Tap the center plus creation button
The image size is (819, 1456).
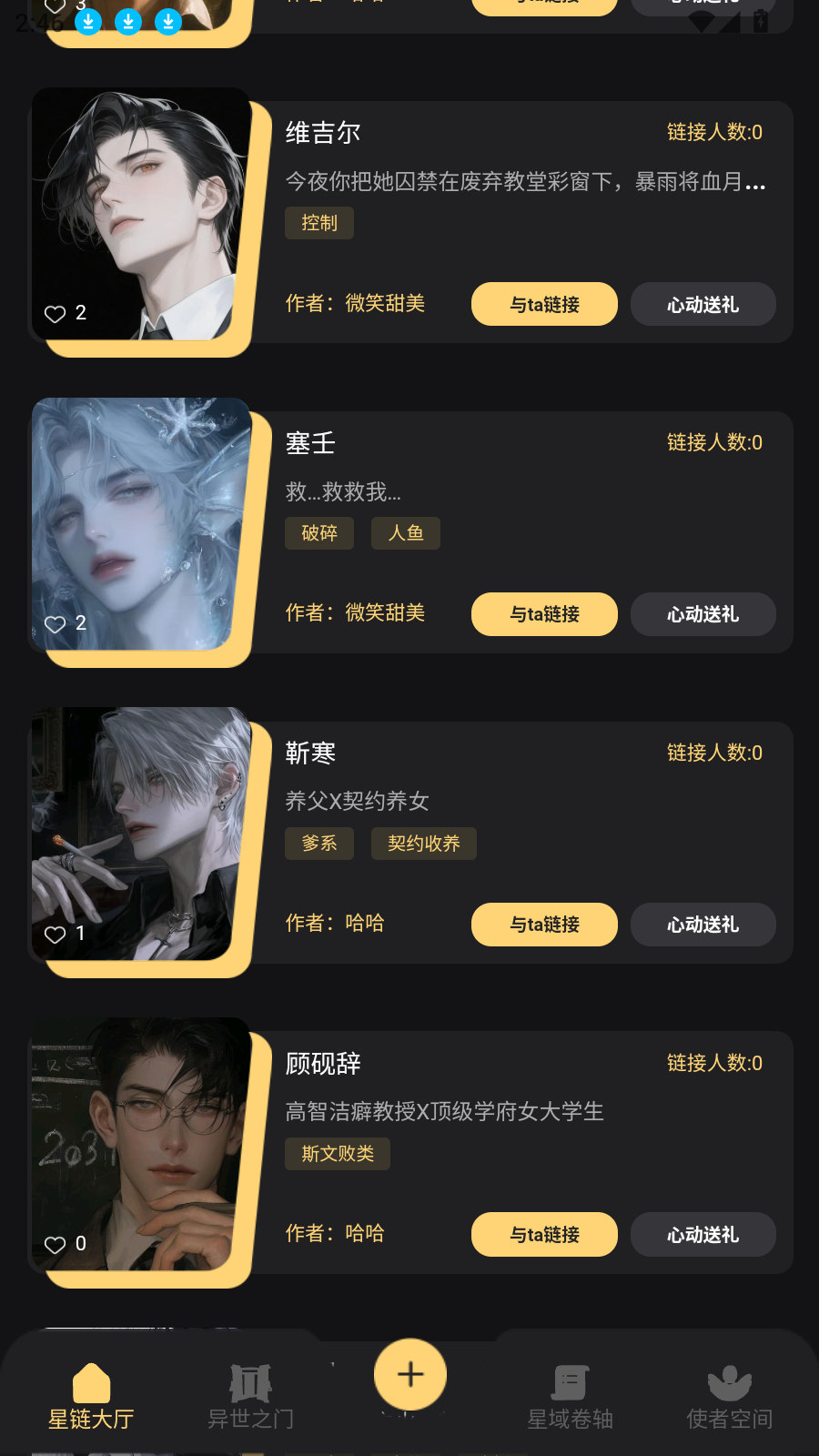pyautogui.click(x=409, y=1374)
